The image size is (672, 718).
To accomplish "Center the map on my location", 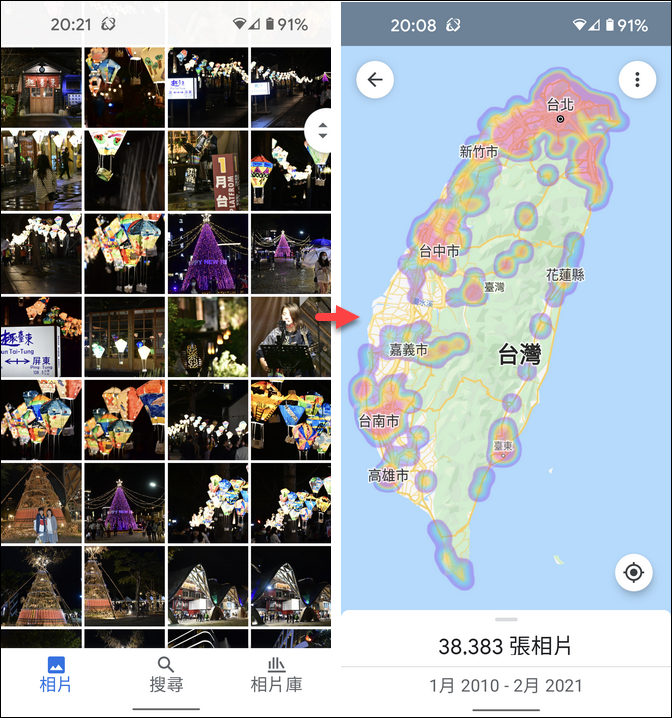I will 633,572.
